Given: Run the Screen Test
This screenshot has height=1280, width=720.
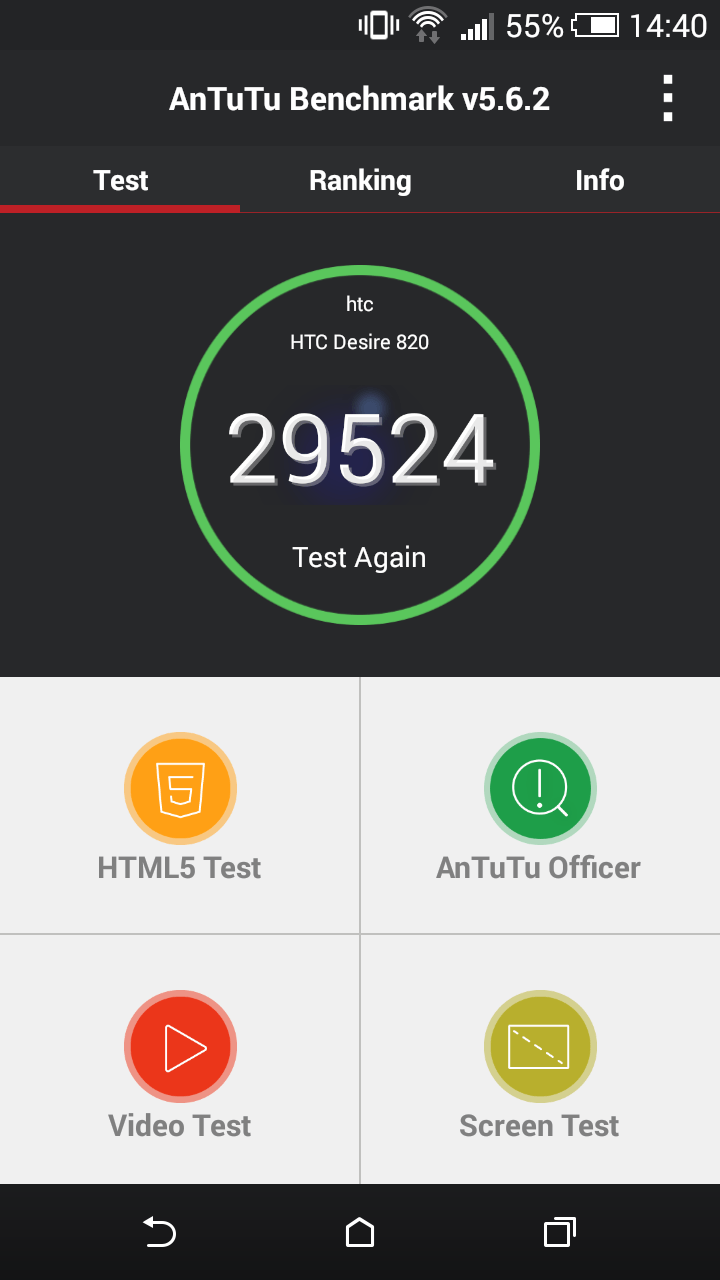Looking at the screenshot, I should point(539,1064).
